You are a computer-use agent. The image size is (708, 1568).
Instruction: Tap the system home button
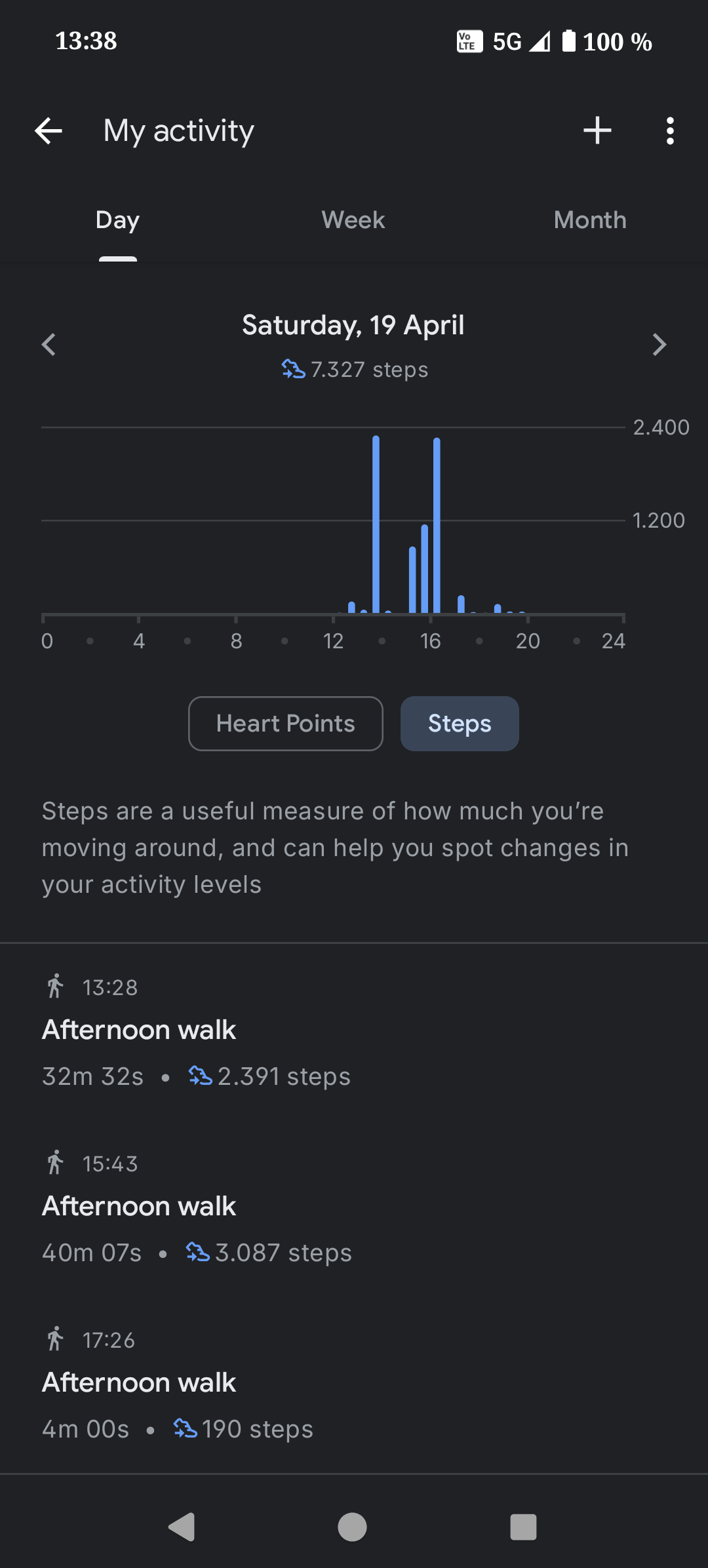pos(352,1527)
